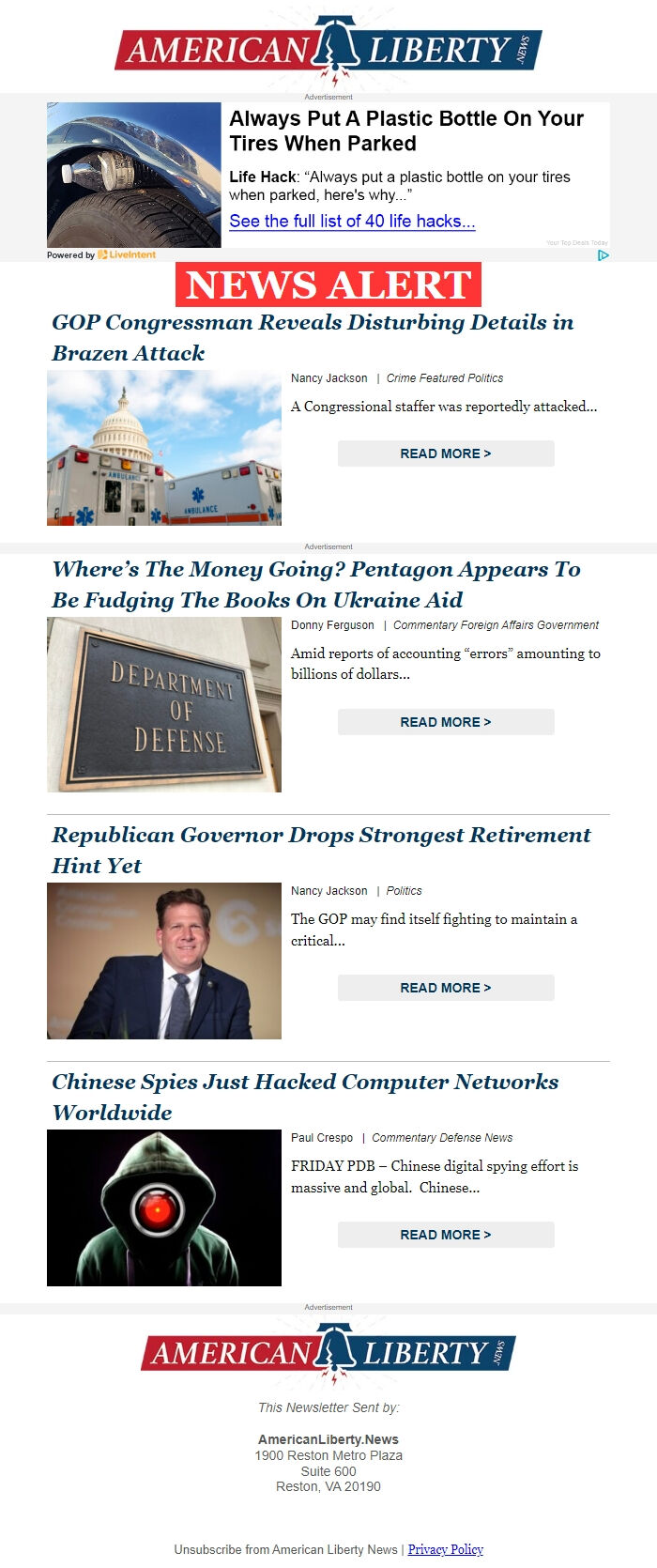Tap the AdChoices icon on the advertisement
657x1568 pixels.
click(x=603, y=254)
